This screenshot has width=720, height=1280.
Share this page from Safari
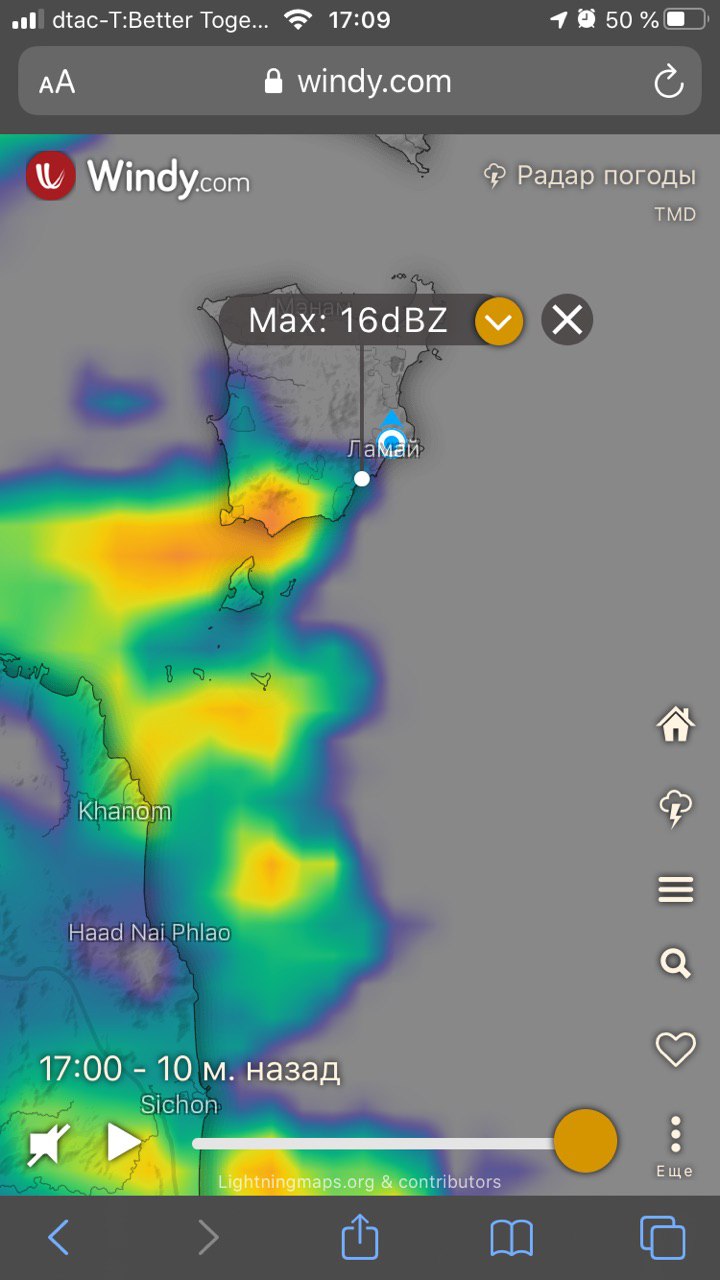coord(360,1236)
